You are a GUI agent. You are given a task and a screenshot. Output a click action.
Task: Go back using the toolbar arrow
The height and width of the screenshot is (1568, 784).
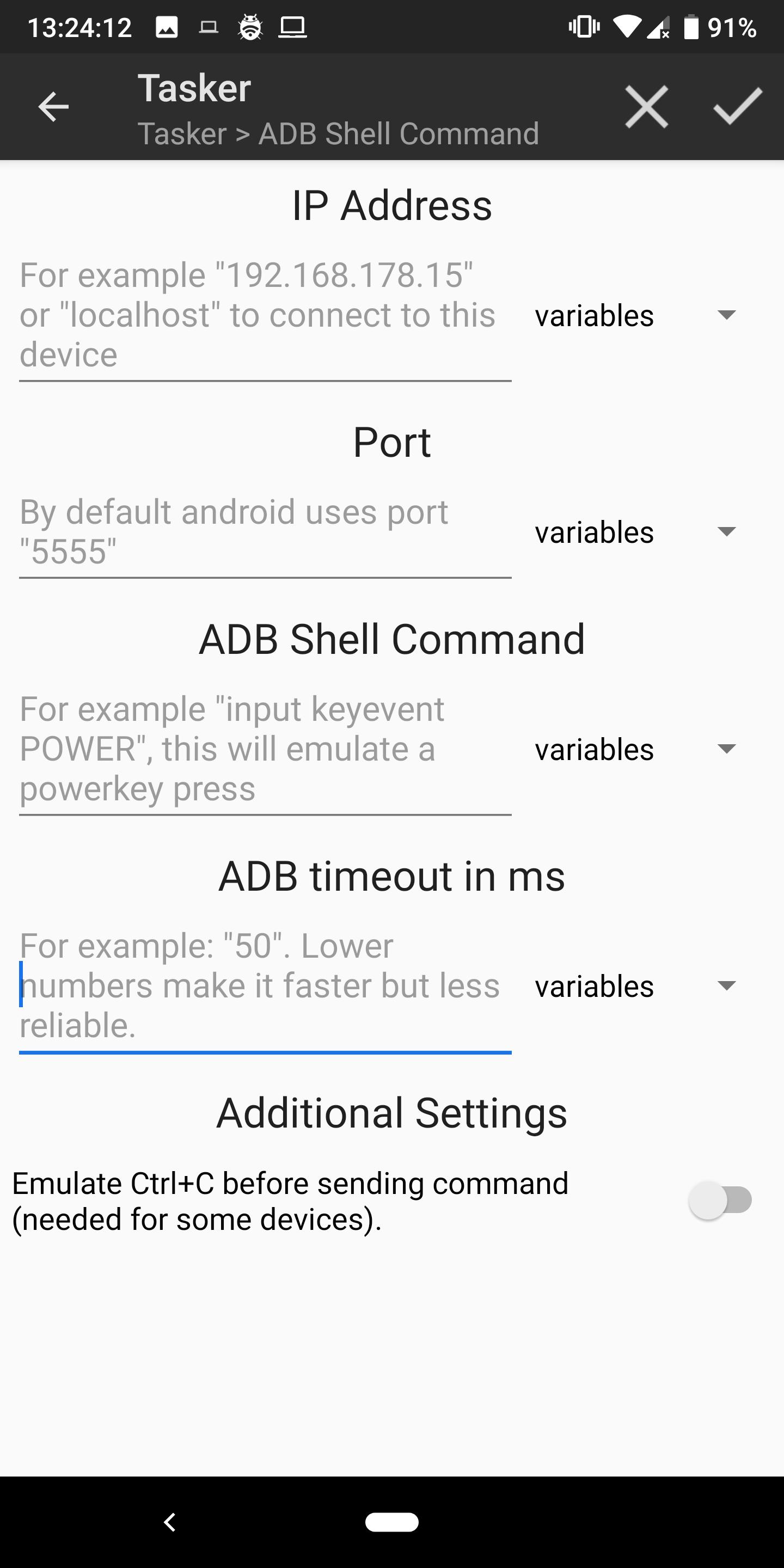coord(53,107)
